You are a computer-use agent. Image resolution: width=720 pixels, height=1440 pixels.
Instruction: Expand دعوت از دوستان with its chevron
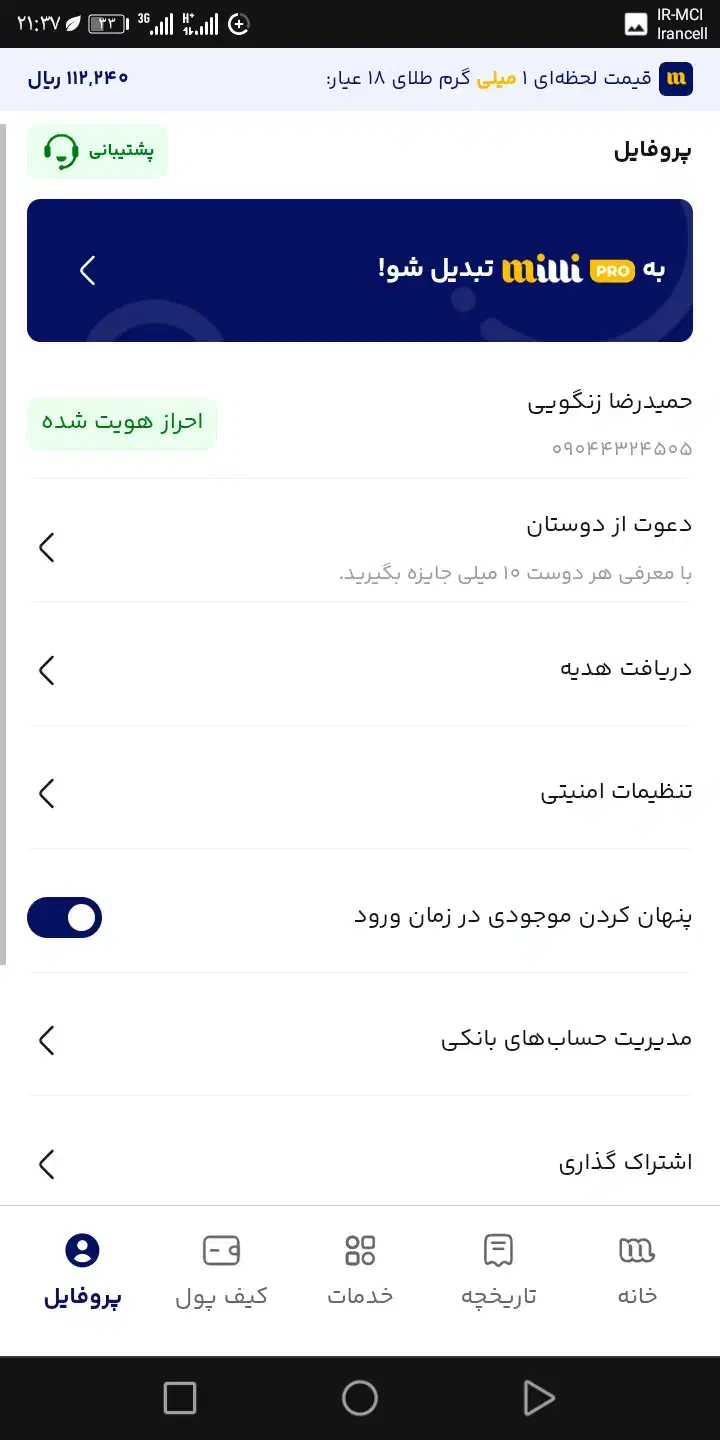(45, 547)
